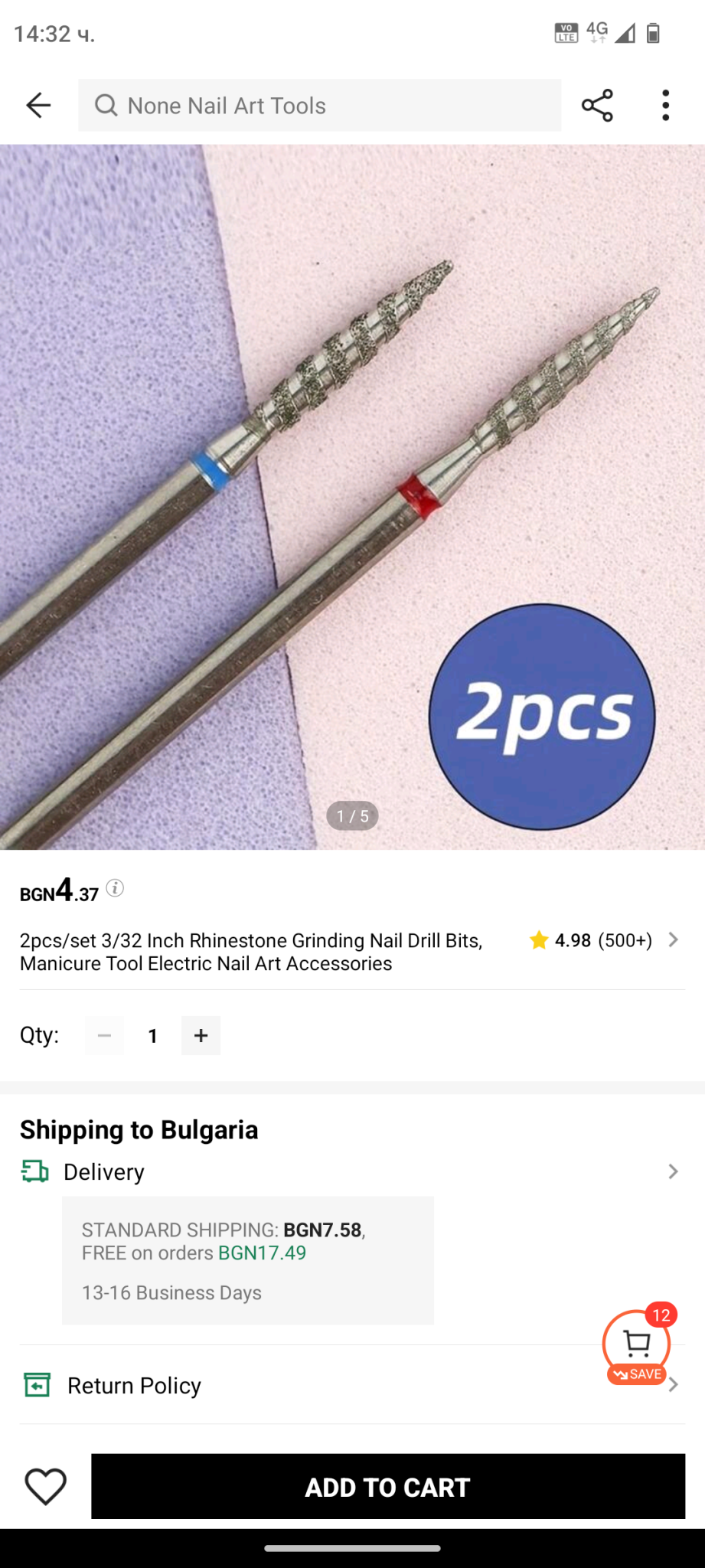
Task: Go back with the arrow icon
Action: pos(38,105)
